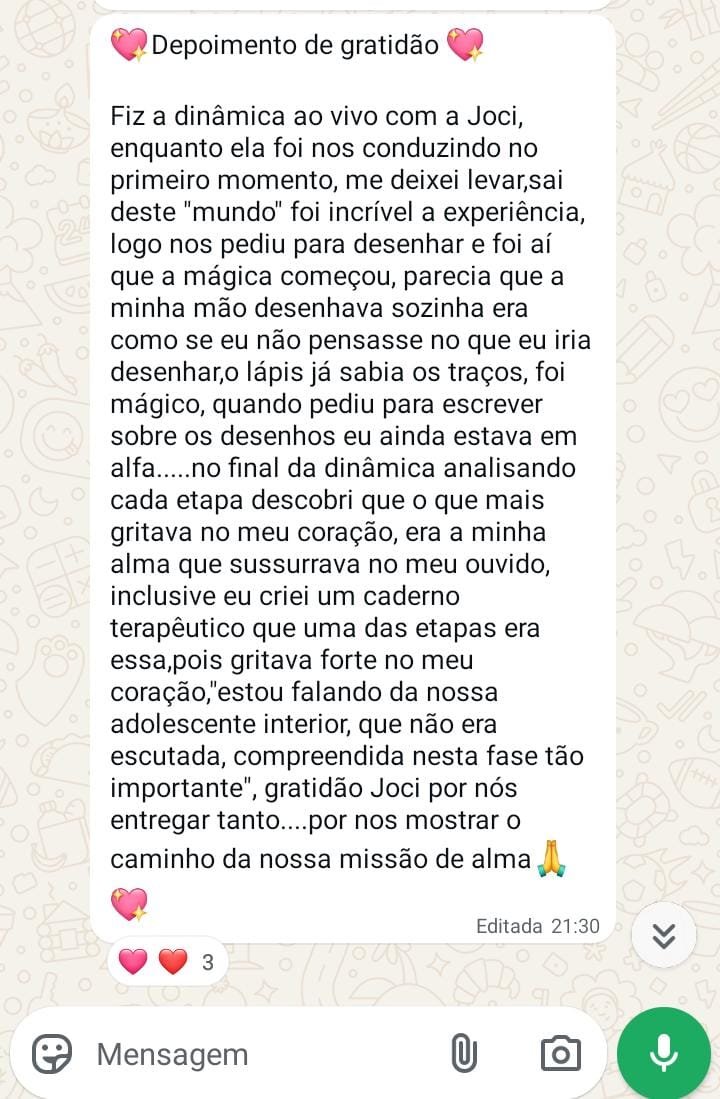This screenshot has width=720, height=1099.
Task: Open the emoji and sticker picker
Action: [x=52, y=1053]
